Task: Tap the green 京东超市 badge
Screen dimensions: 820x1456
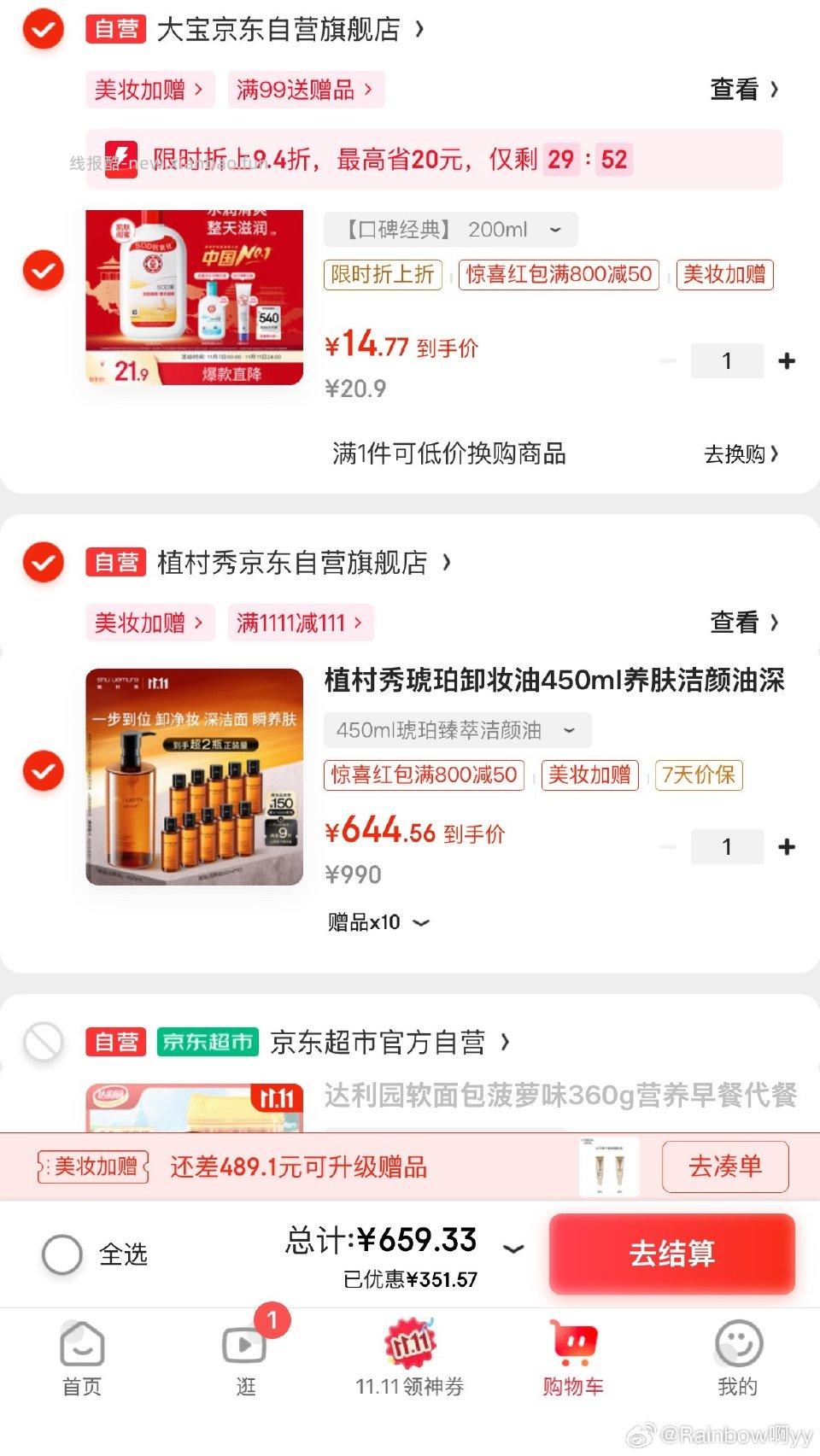Action: coord(208,1042)
